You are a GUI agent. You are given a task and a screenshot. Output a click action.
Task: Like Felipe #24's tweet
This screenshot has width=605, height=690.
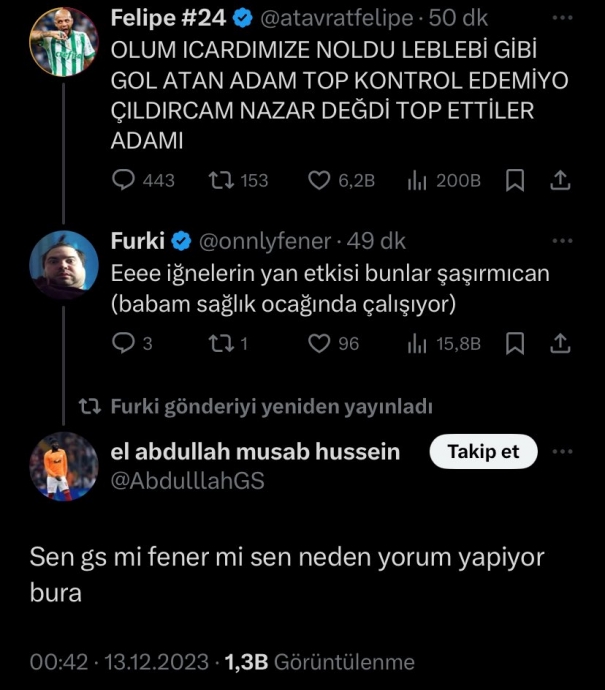319,180
